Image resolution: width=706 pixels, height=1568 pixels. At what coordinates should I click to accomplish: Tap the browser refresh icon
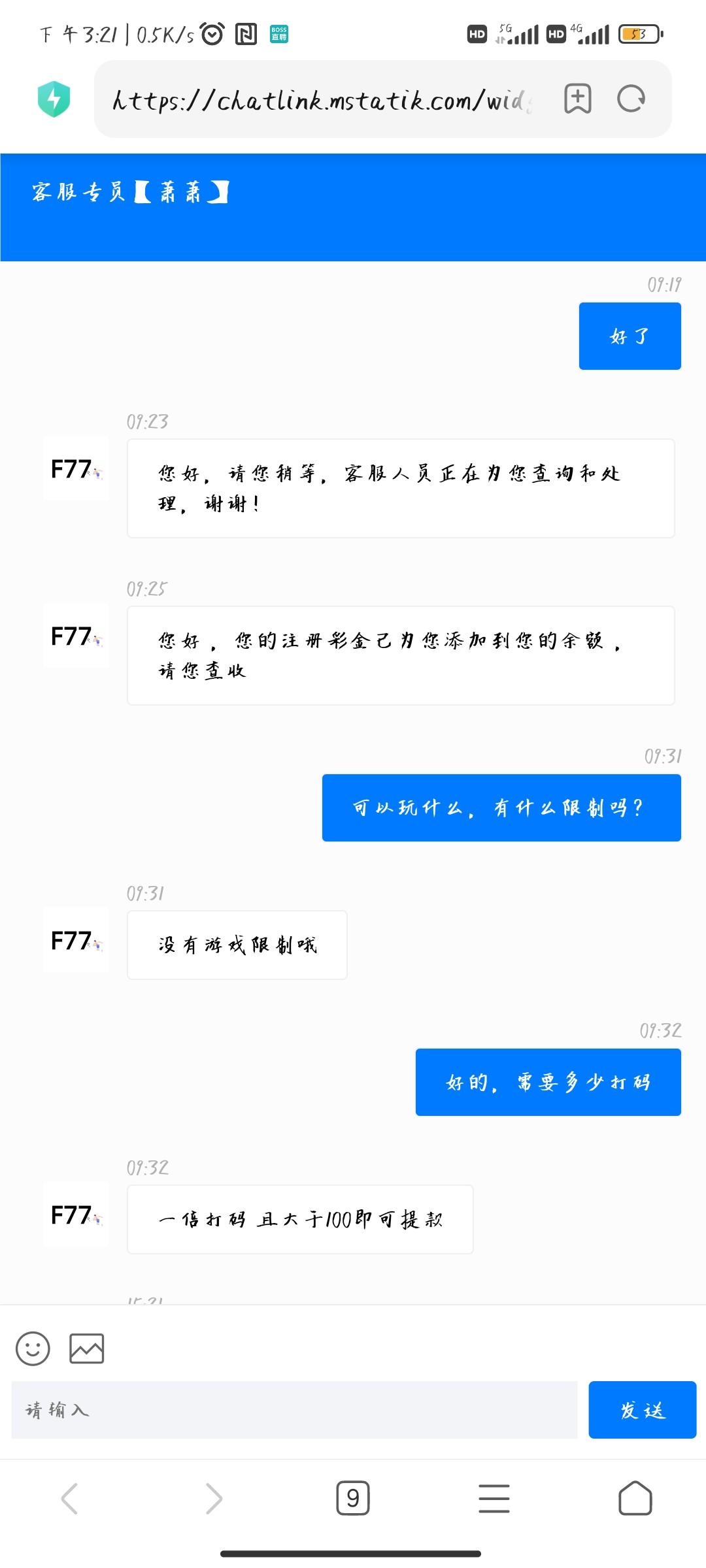(x=629, y=98)
